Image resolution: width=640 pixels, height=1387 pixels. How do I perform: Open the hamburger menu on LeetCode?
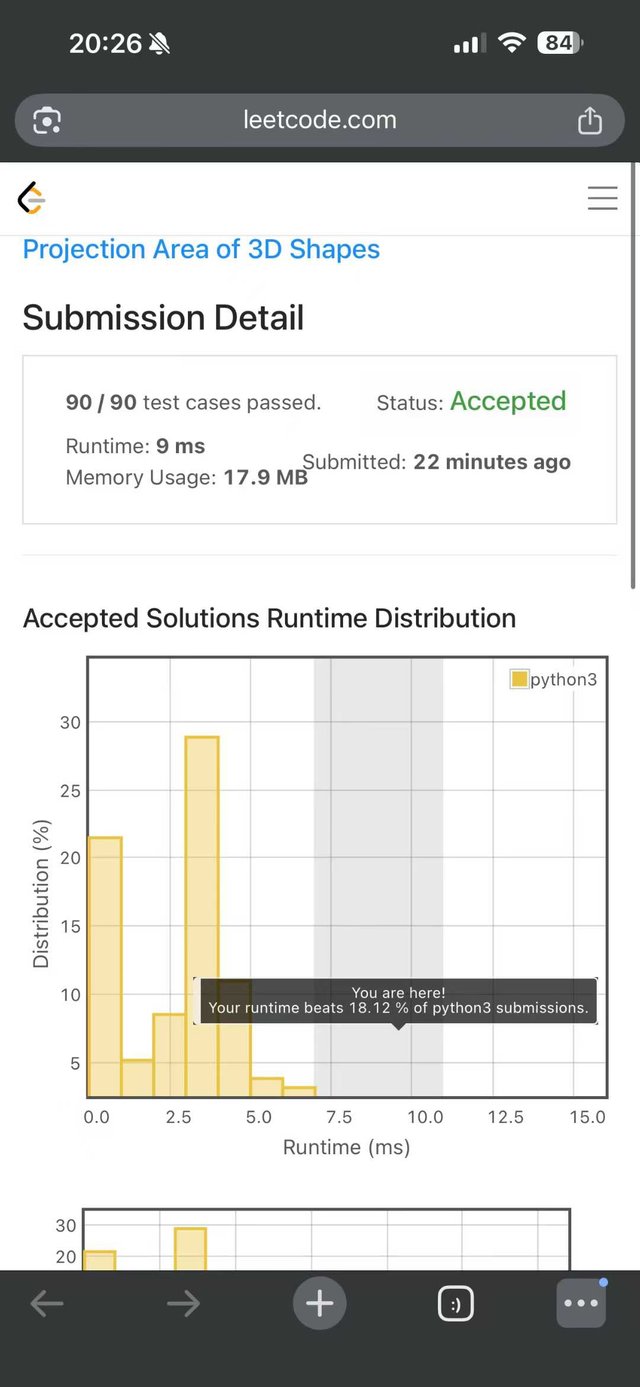[602, 198]
